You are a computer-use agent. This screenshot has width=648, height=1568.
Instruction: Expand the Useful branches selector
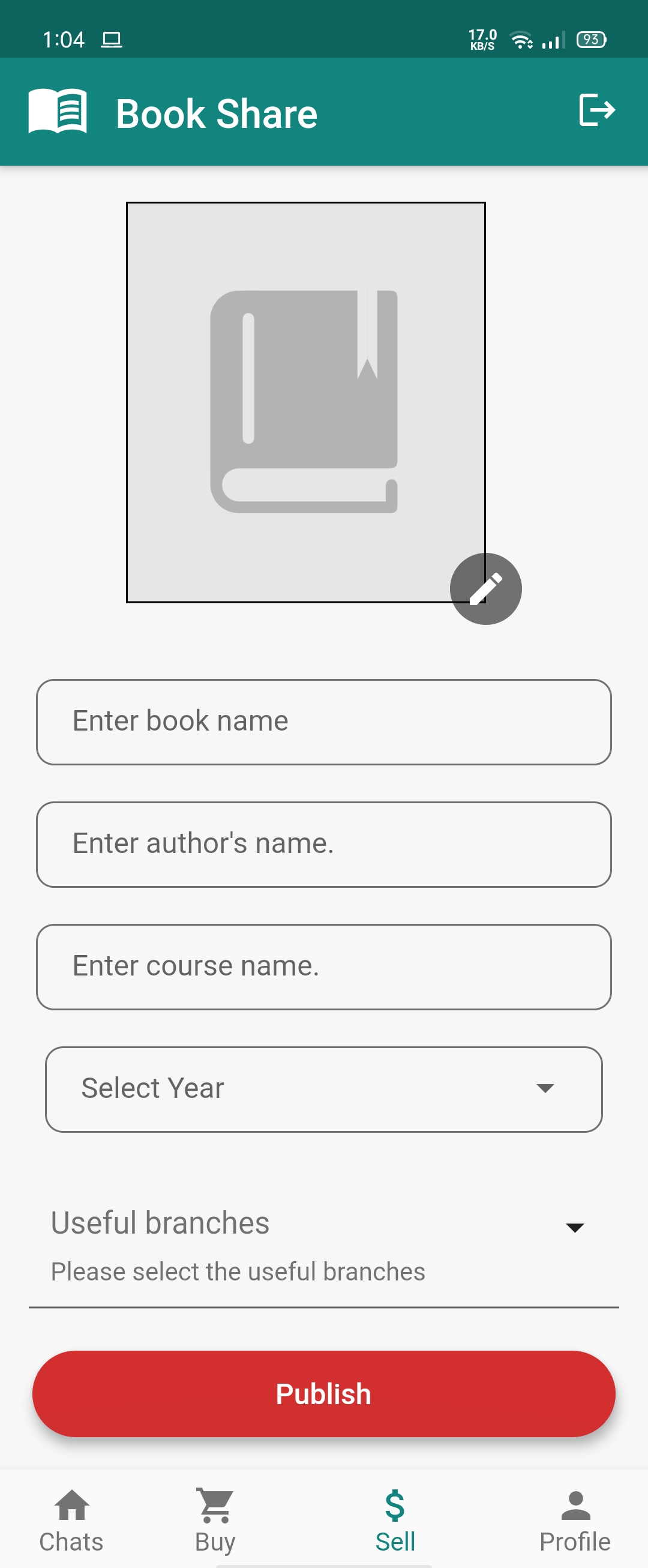(323, 1245)
